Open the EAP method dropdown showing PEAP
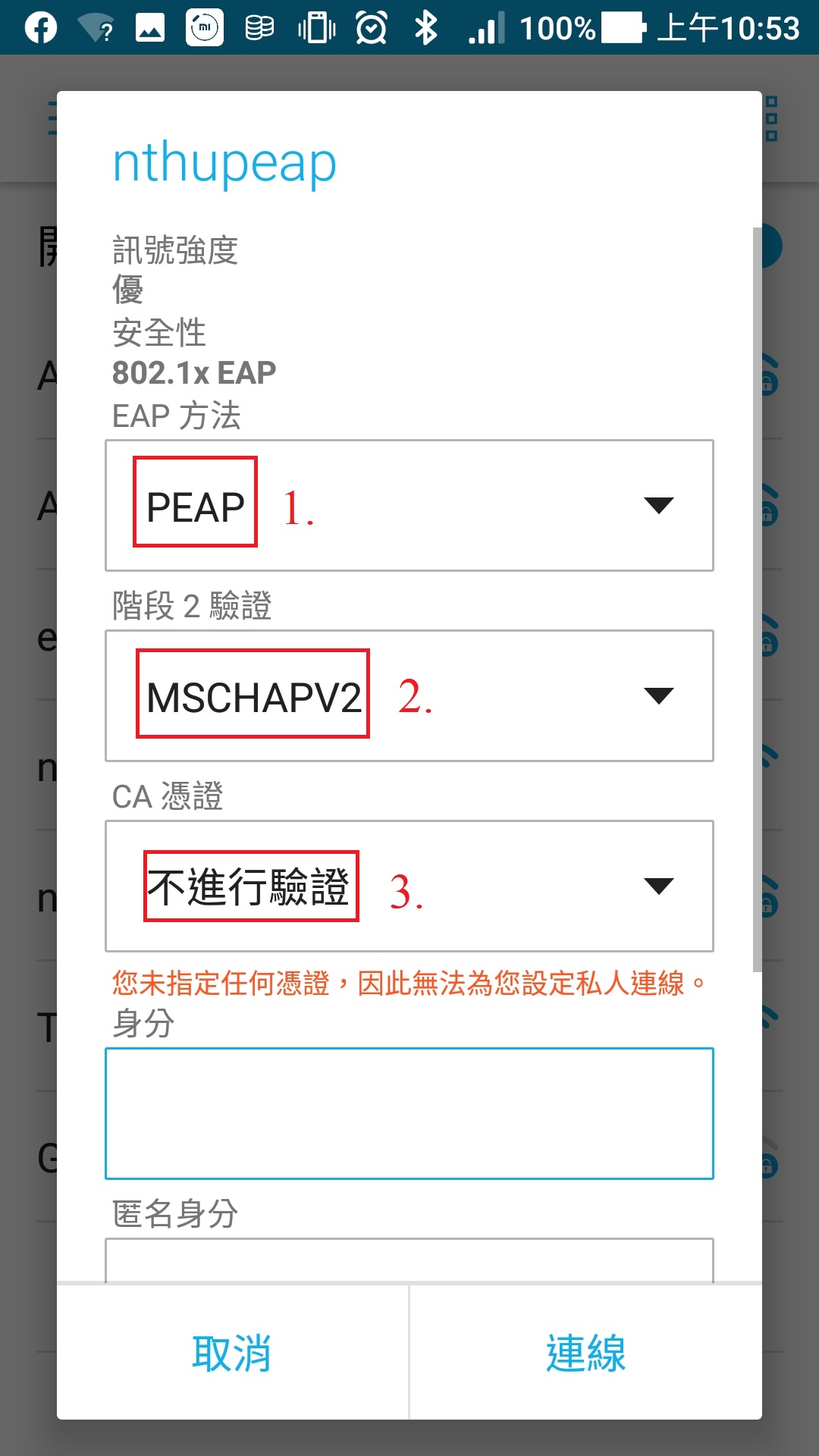The width and height of the screenshot is (819, 1456). [x=409, y=505]
